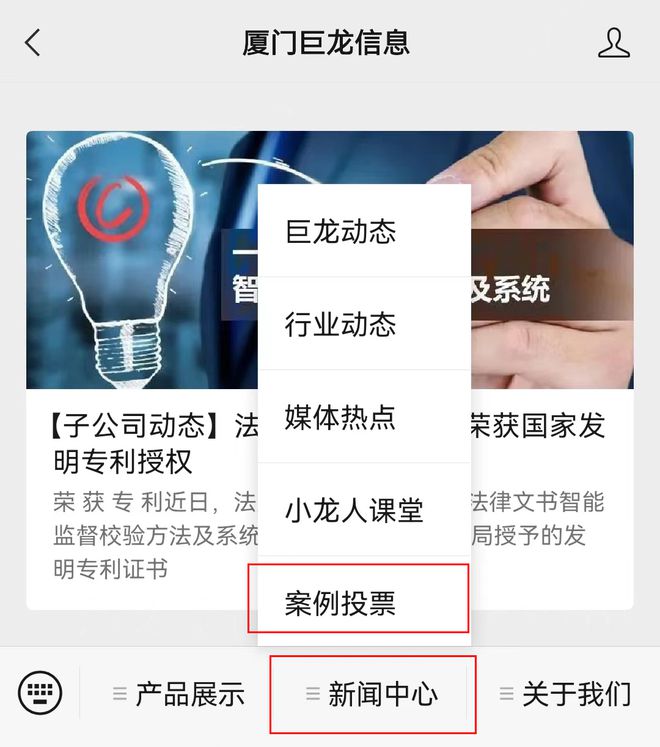
Task: Tap the 案例投票 menu item
Action: click(341, 603)
